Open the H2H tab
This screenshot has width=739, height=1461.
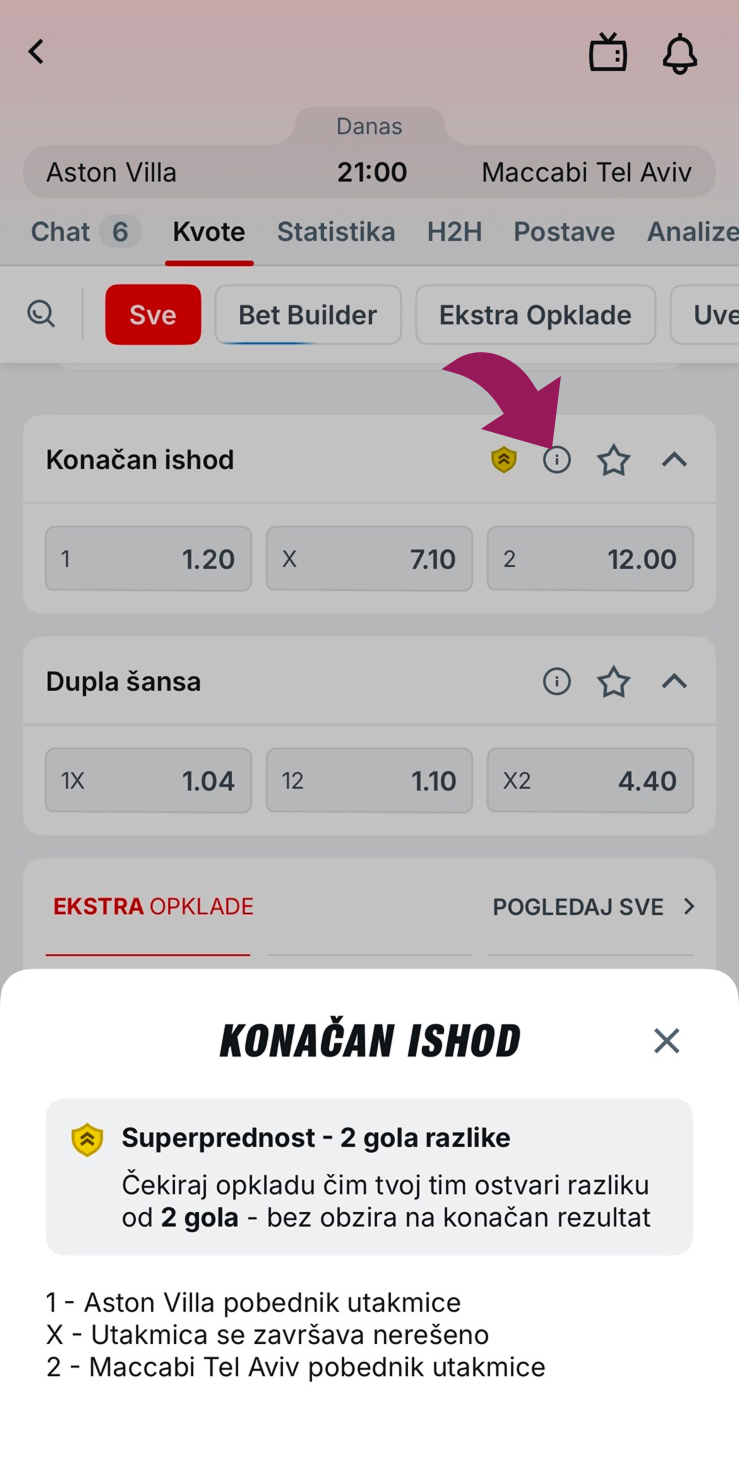pyautogui.click(x=455, y=232)
